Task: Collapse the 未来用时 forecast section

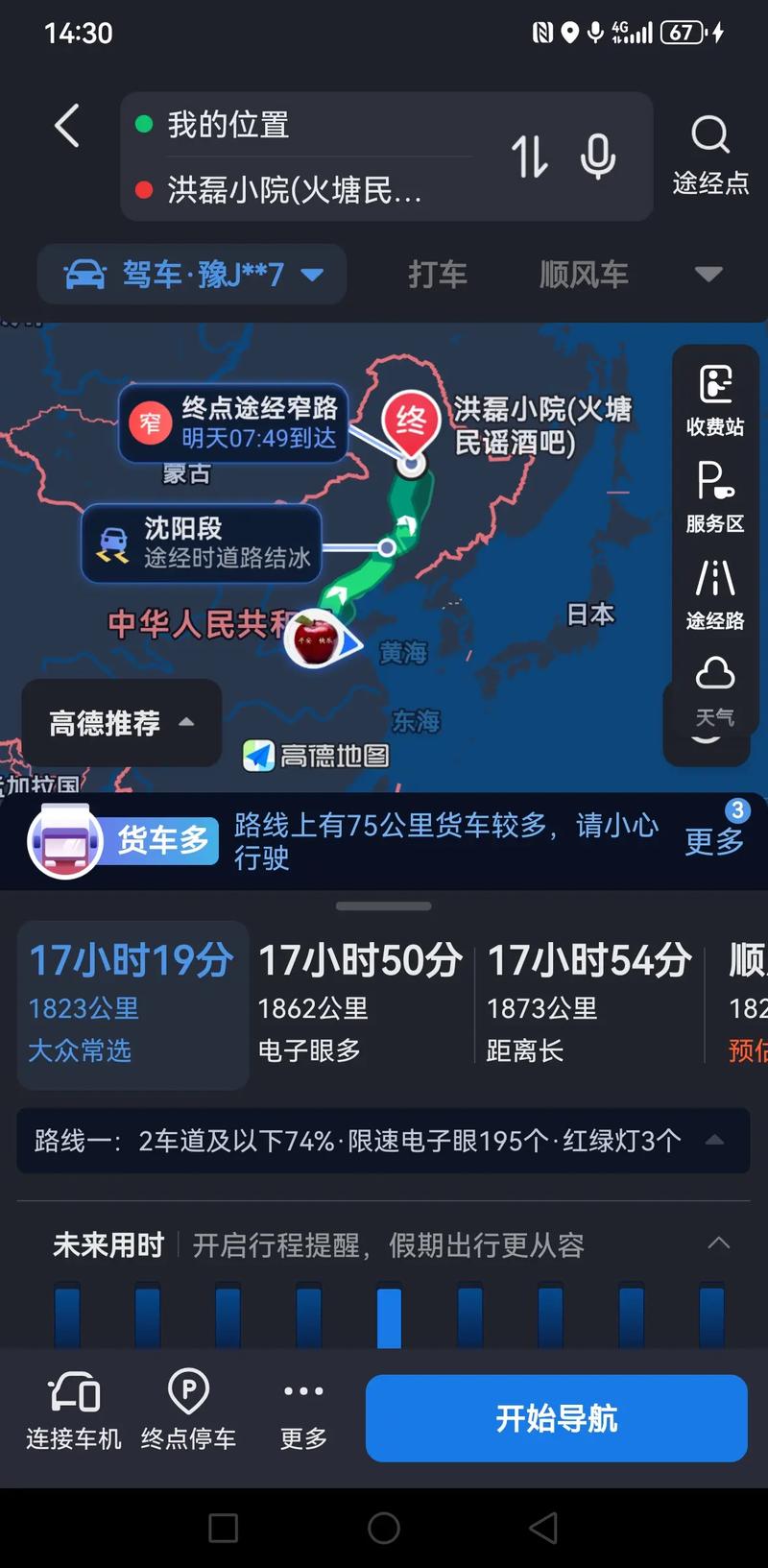Action: (x=719, y=1242)
